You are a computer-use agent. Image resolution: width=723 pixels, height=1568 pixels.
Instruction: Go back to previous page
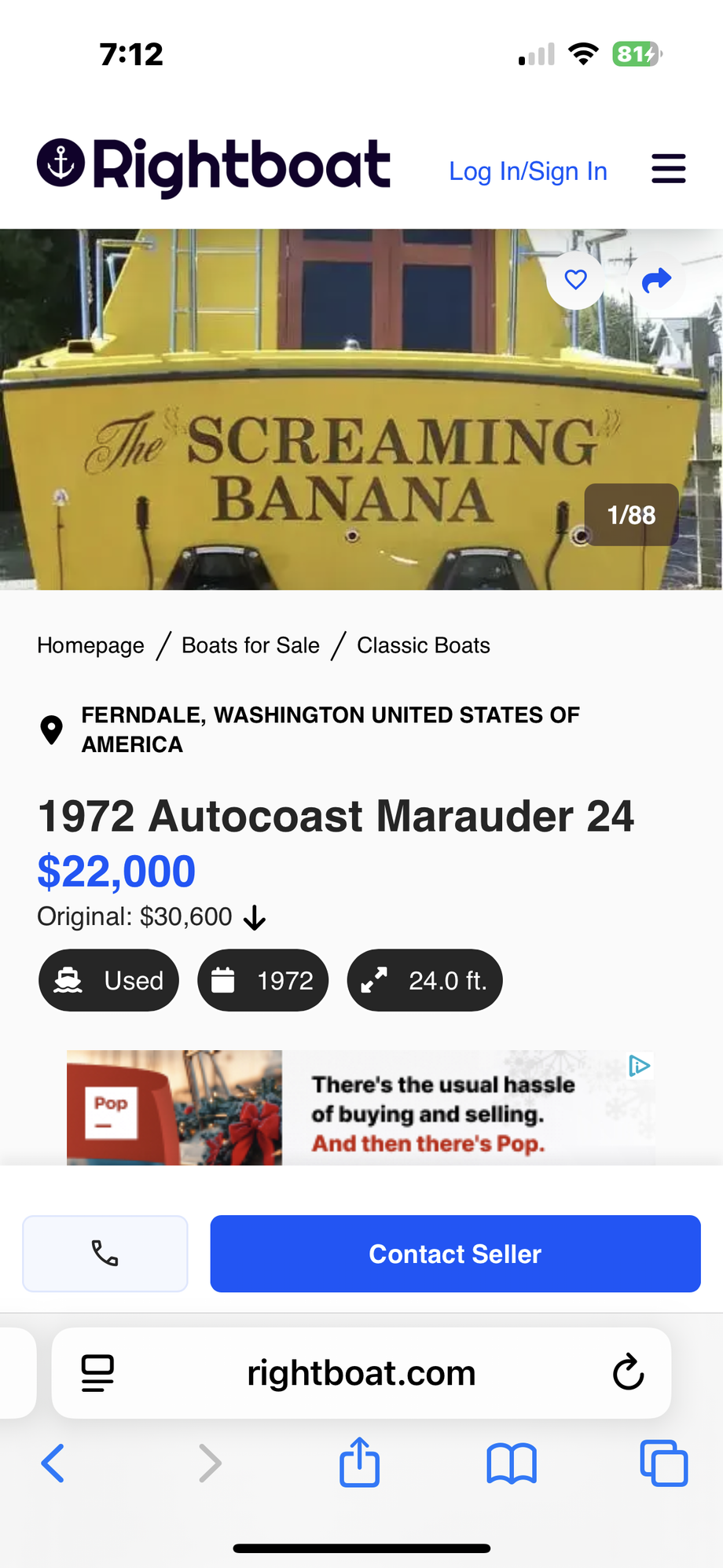point(53,1463)
